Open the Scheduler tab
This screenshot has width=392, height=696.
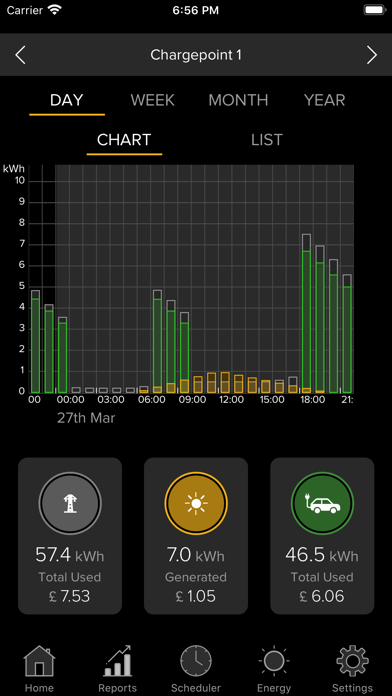tap(196, 669)
